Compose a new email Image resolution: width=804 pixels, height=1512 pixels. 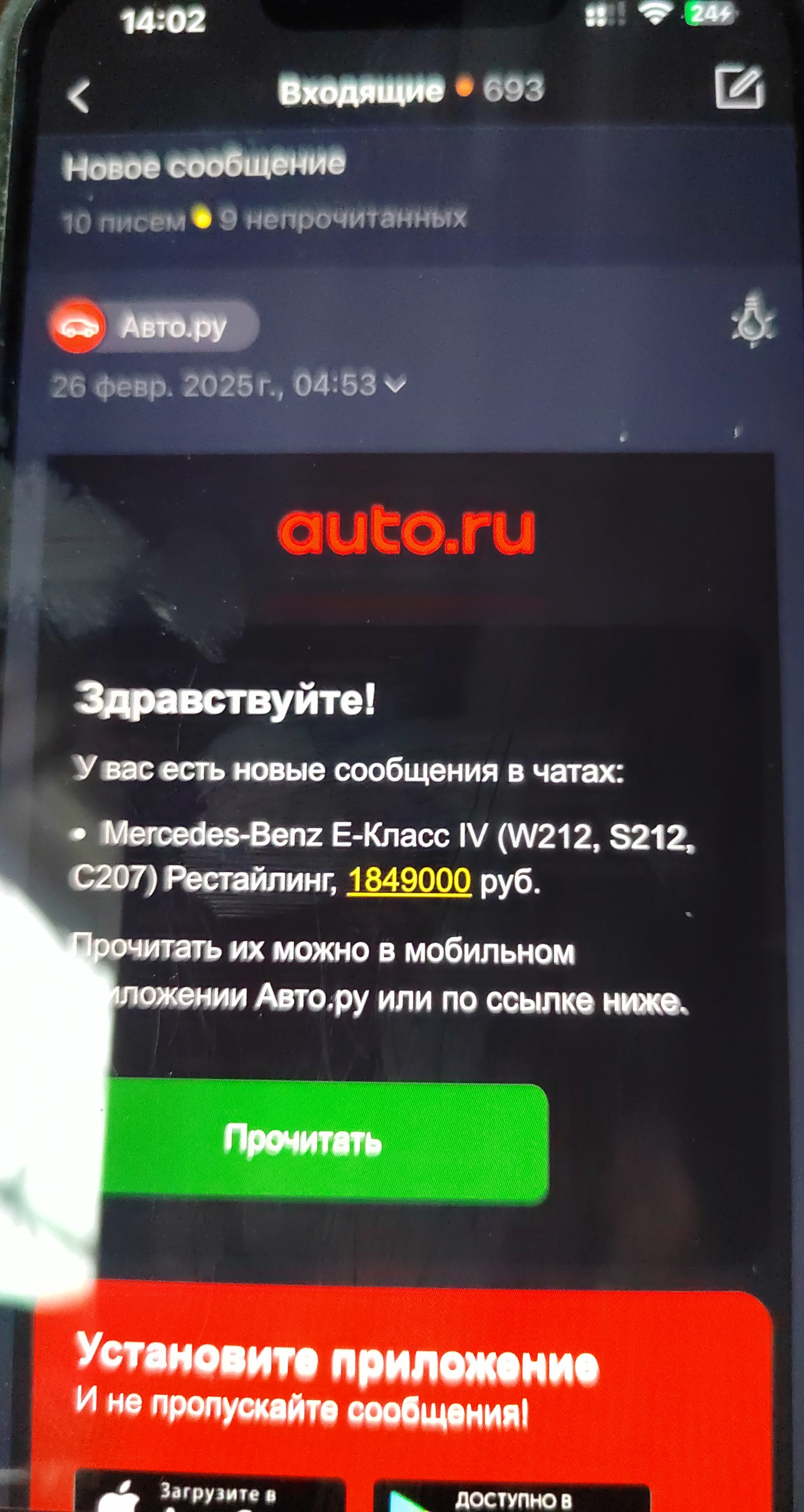pos(739,88)
